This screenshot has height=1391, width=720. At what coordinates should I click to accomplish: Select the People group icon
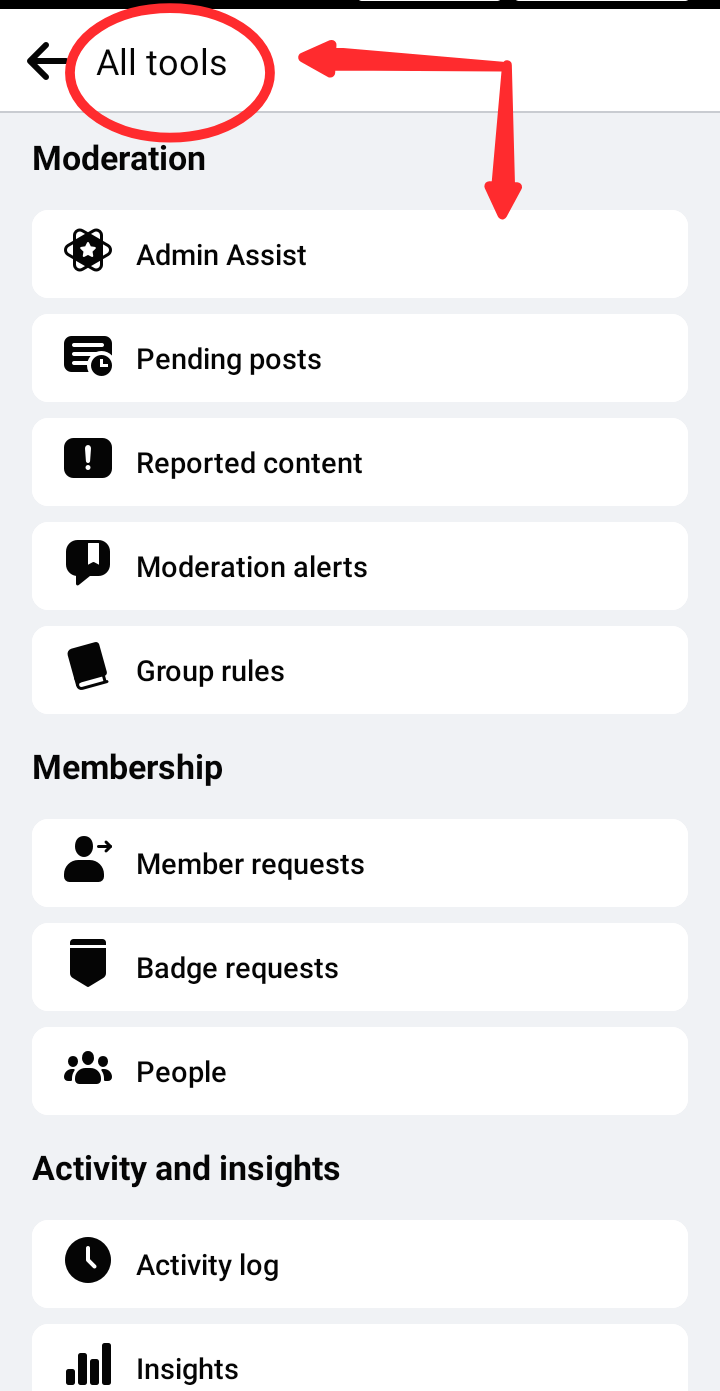tap(87, 1067)
